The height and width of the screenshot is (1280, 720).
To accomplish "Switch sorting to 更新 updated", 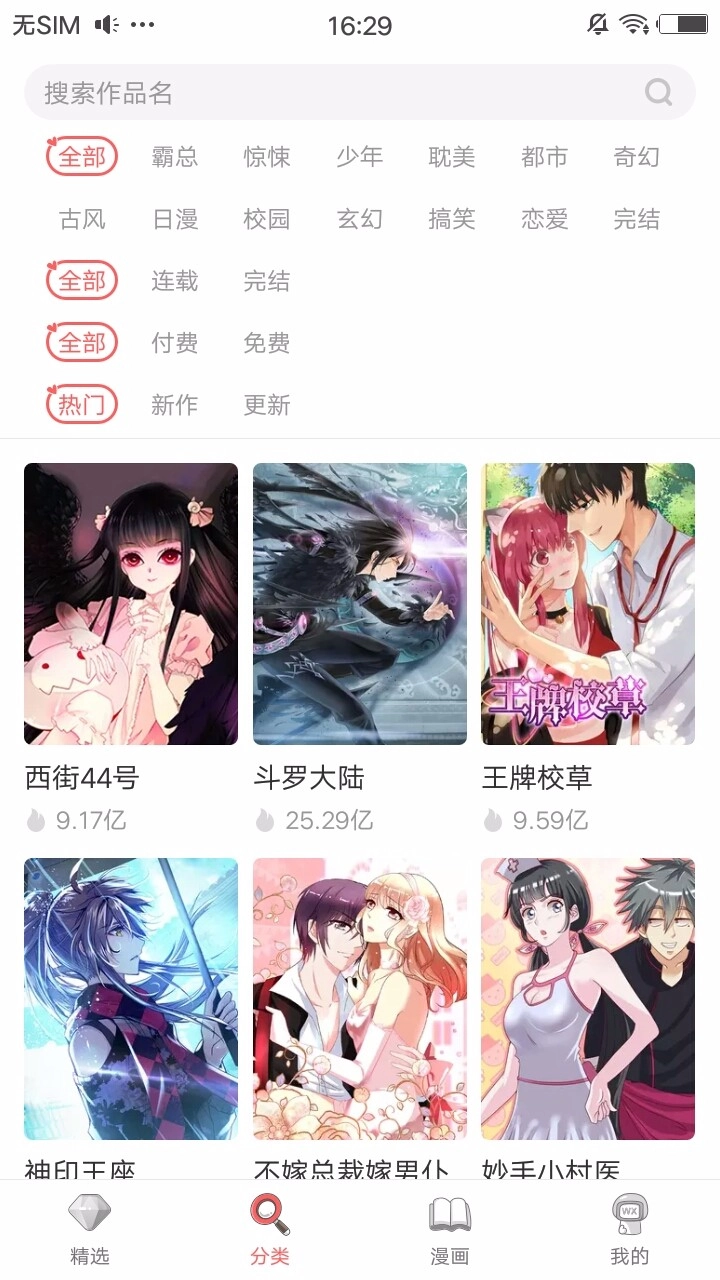I will pos(266,405).
